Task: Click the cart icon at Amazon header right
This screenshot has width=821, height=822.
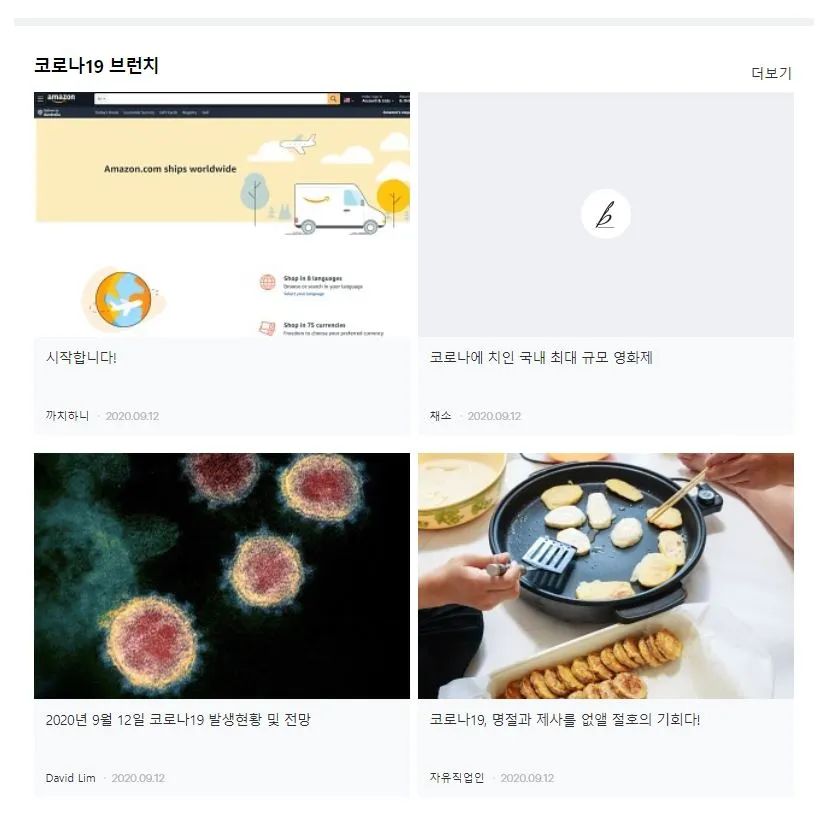Action: pyautogui.click(x=406, y=99)
